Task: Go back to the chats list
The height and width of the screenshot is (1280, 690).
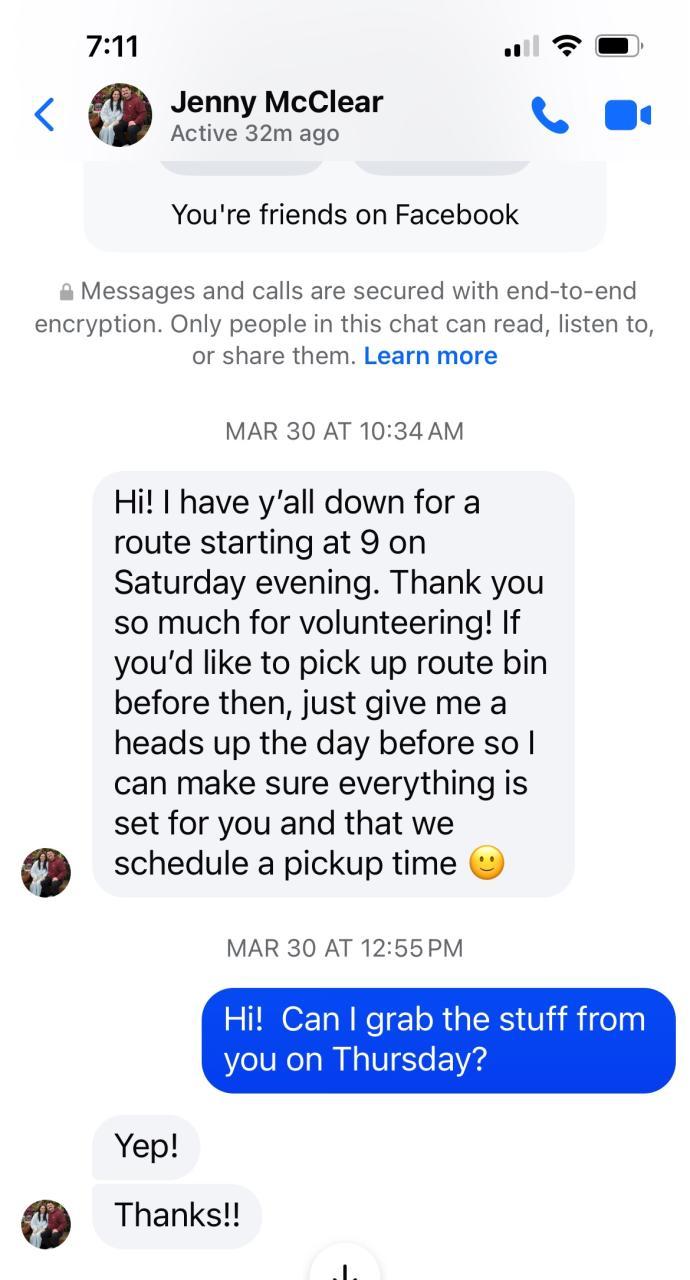Action: [44, 115]
